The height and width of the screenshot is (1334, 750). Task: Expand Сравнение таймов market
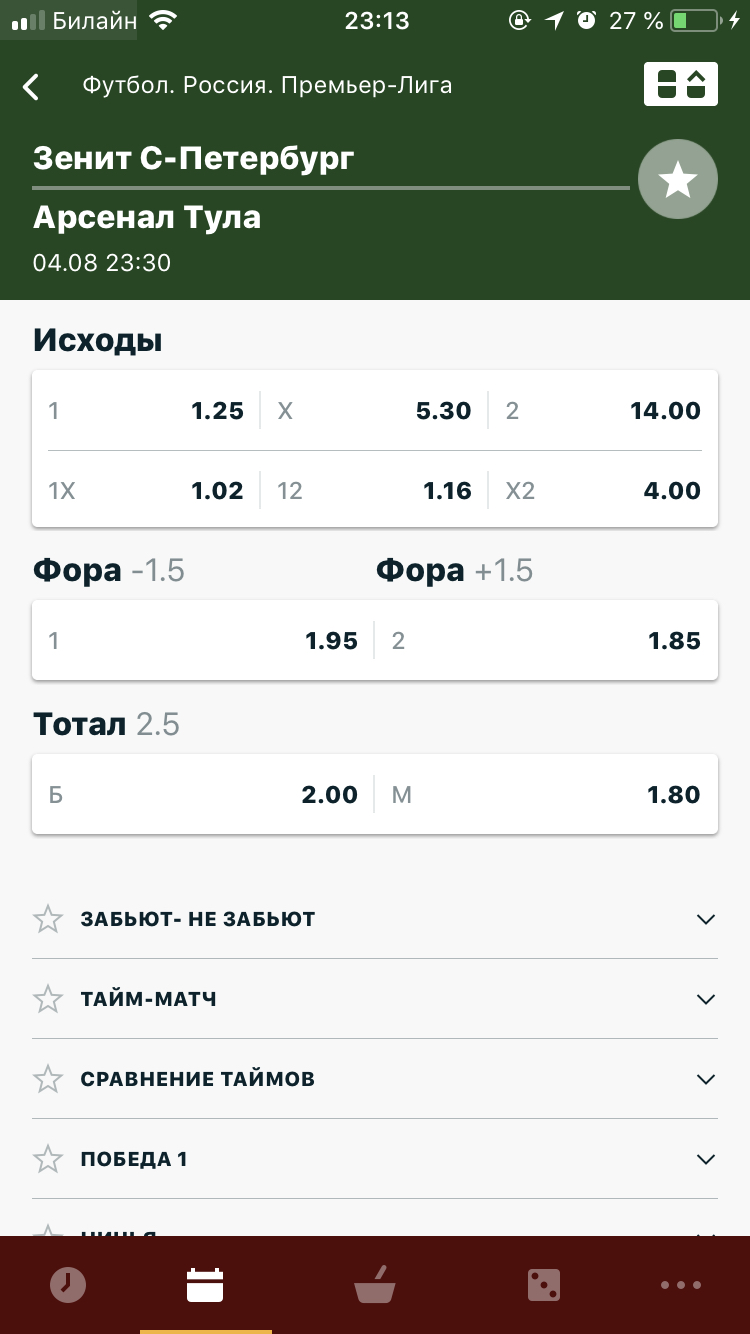(x=375, y=1079)
